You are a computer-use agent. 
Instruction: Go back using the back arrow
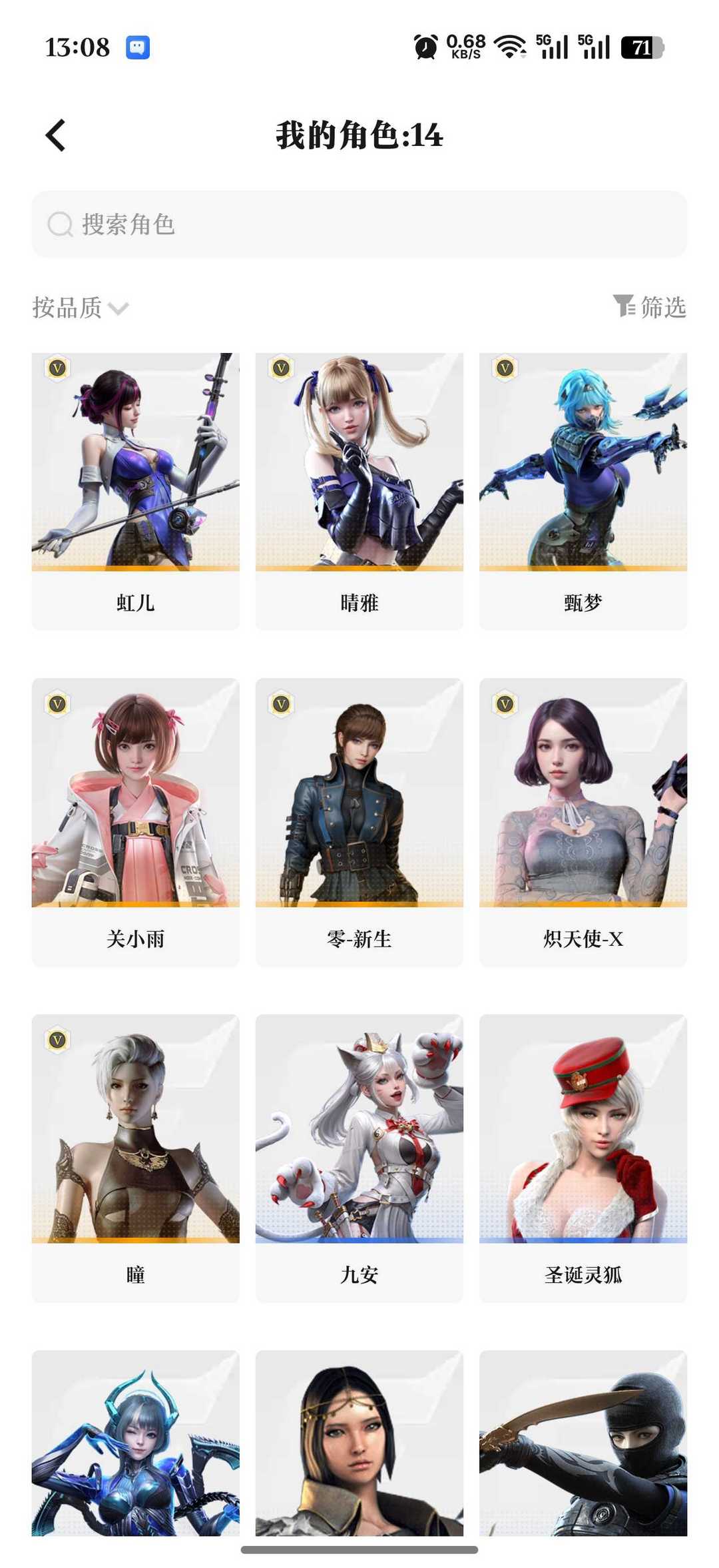click(55, 136)
